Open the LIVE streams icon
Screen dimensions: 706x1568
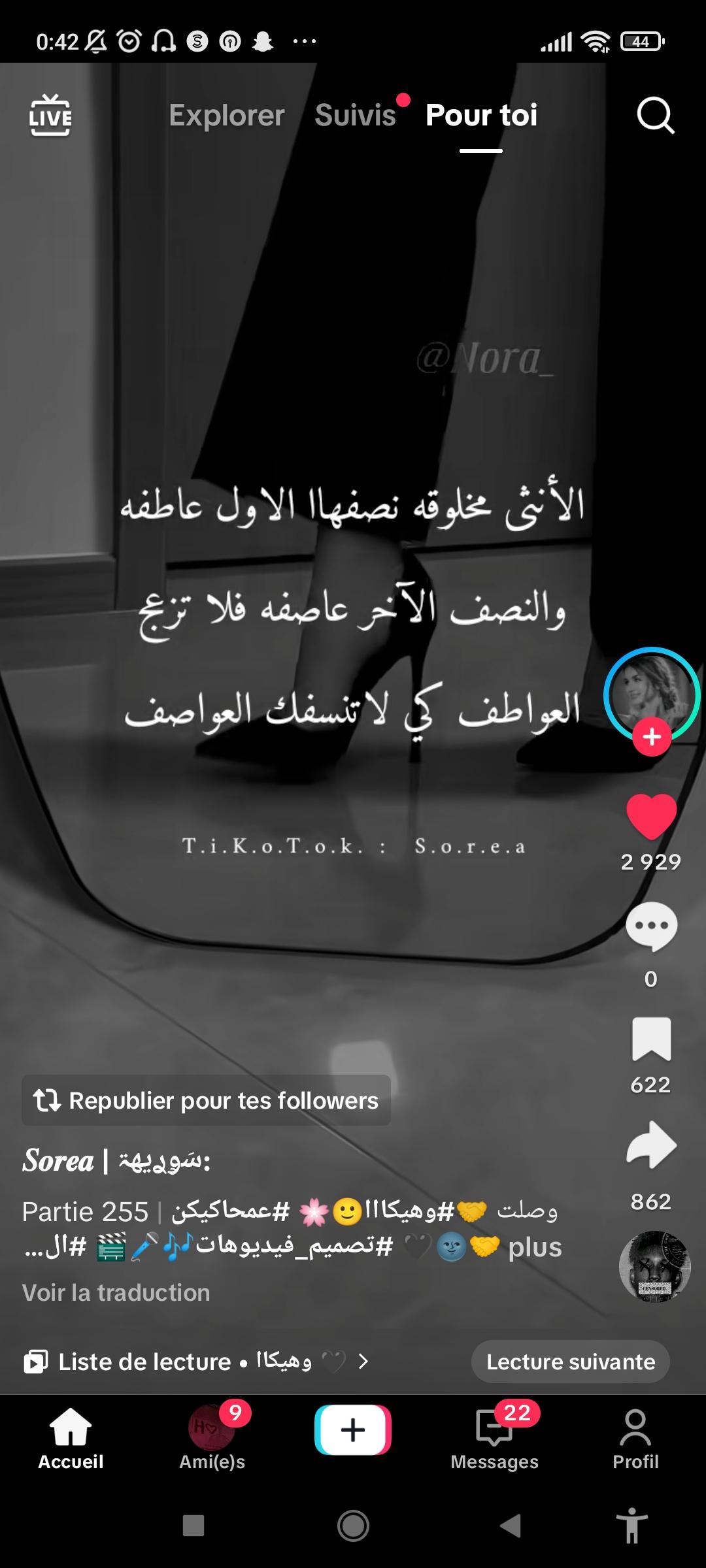click(50, 116)
